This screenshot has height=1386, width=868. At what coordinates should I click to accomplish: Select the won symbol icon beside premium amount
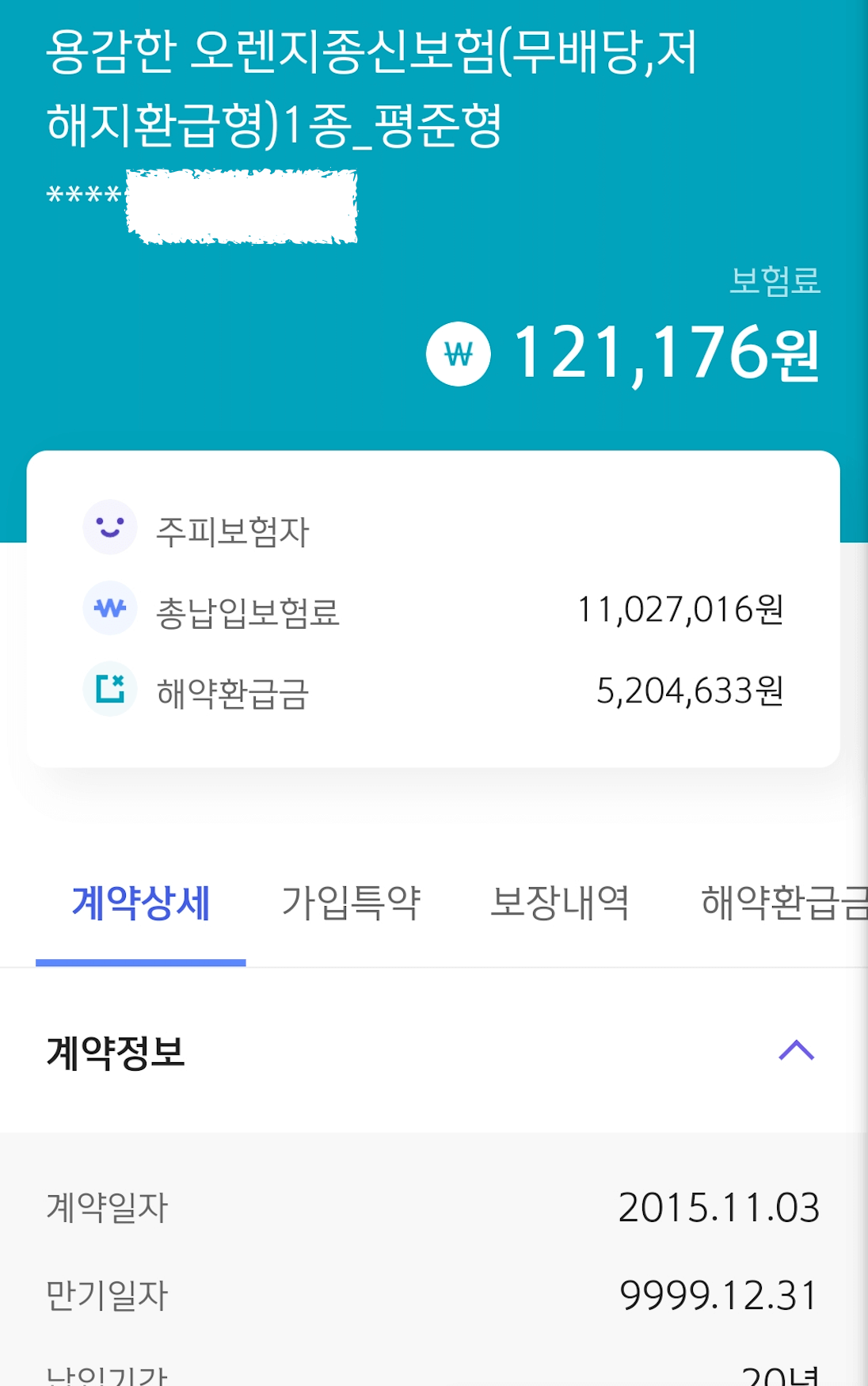click(x=463, y=355)
